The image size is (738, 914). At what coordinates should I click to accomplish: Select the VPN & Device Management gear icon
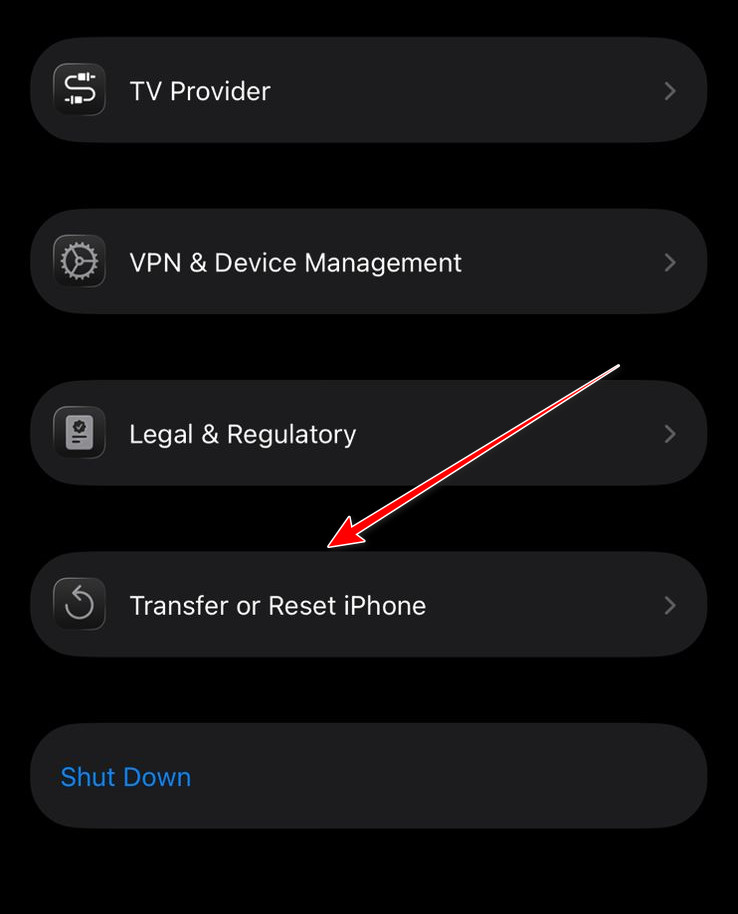click(79, 261)
